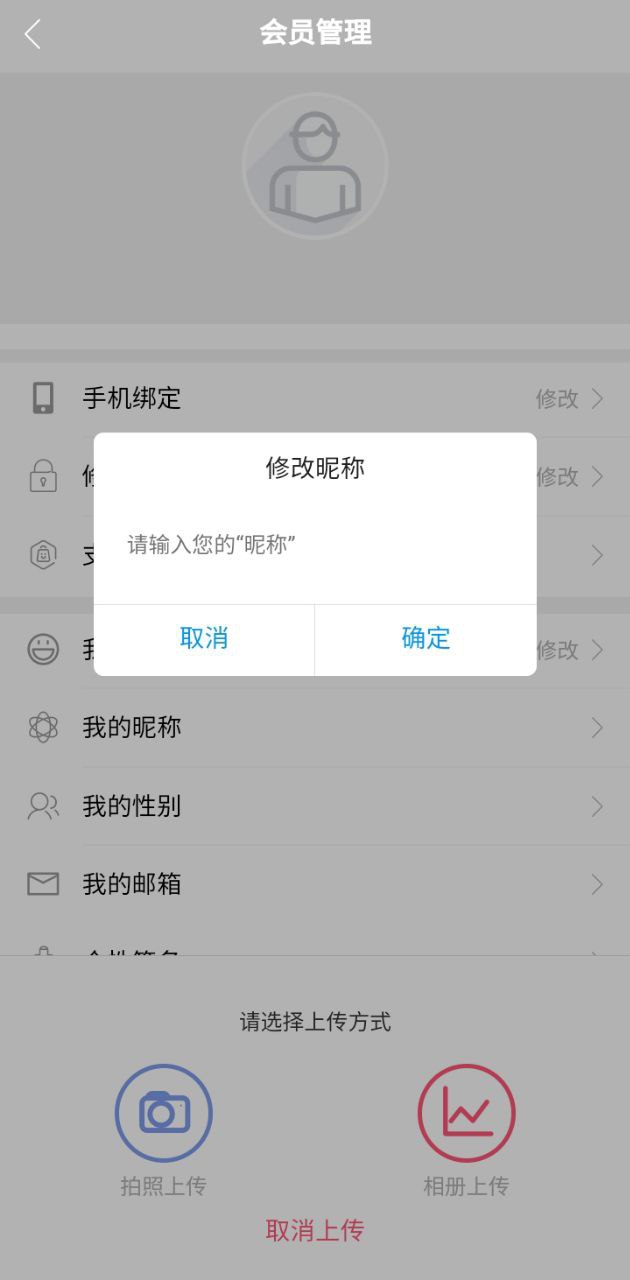Viewport: 630px width, 1280px height.
Task: Tap 取消上传 to cancel uploading
Action: (315, 1230)
